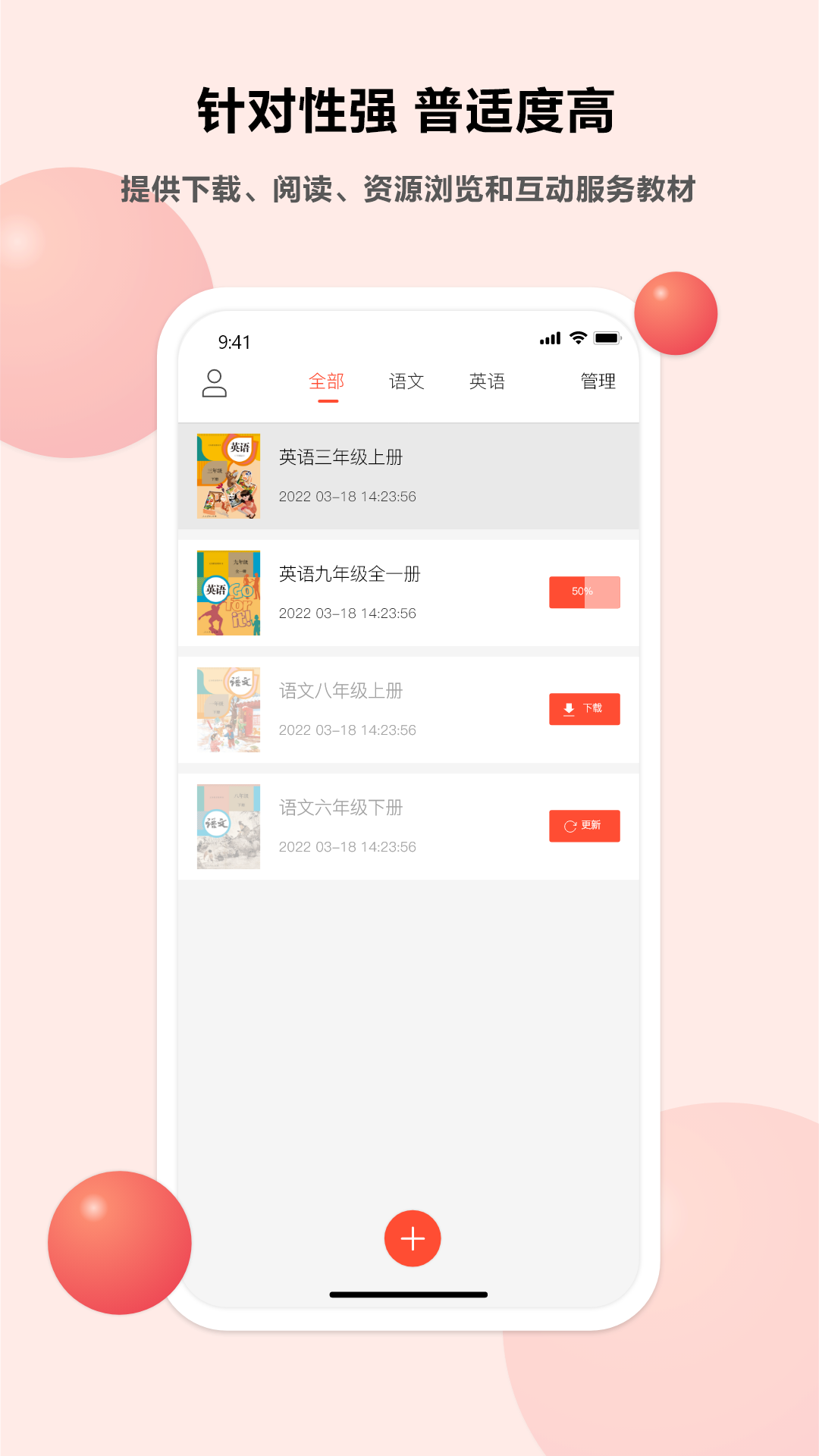Tap the clock showing 9:41
The height and width of the screenshot is (1456, 819).
pos(234,340)
